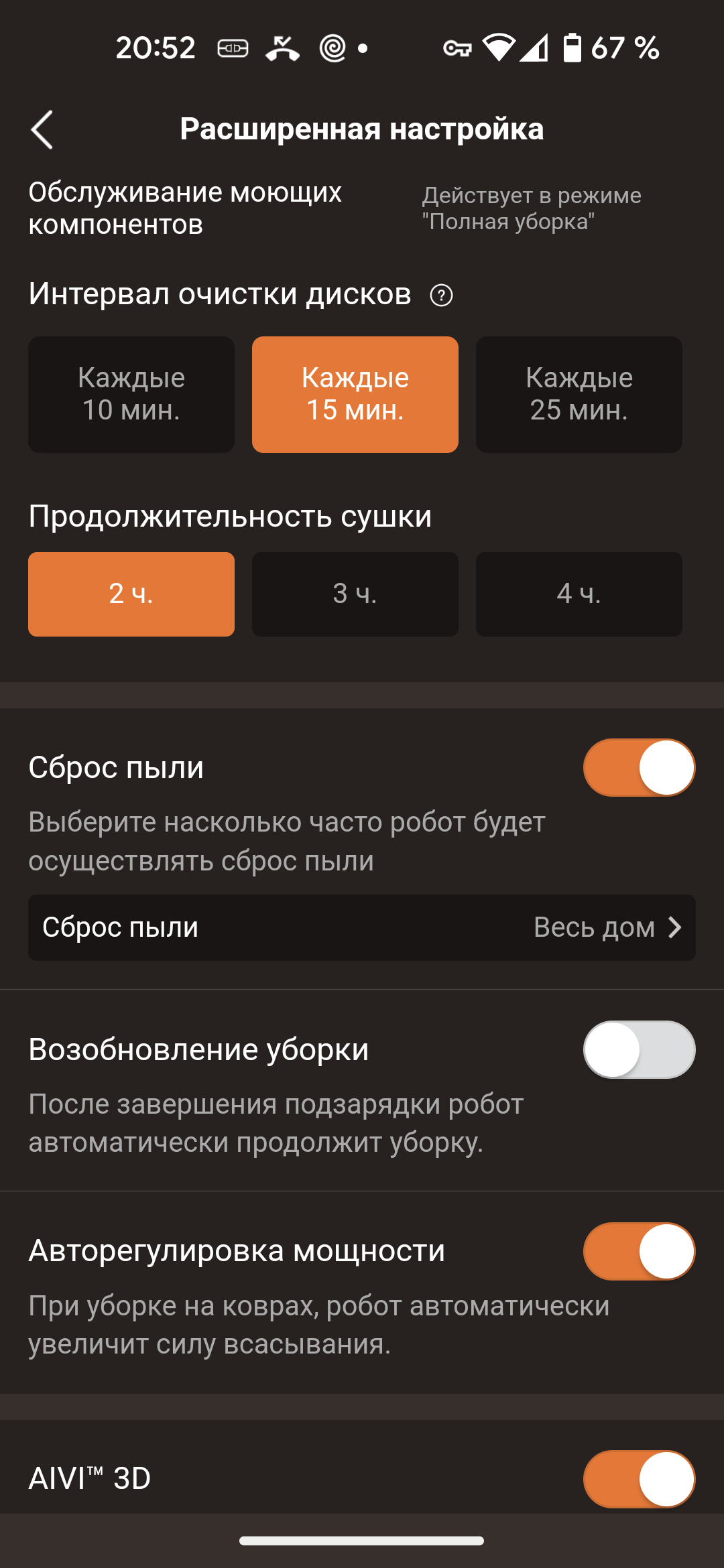Select 2 ч. drying duration
The height and width of the screenshot is (1568, 724).
pos(131,594)
